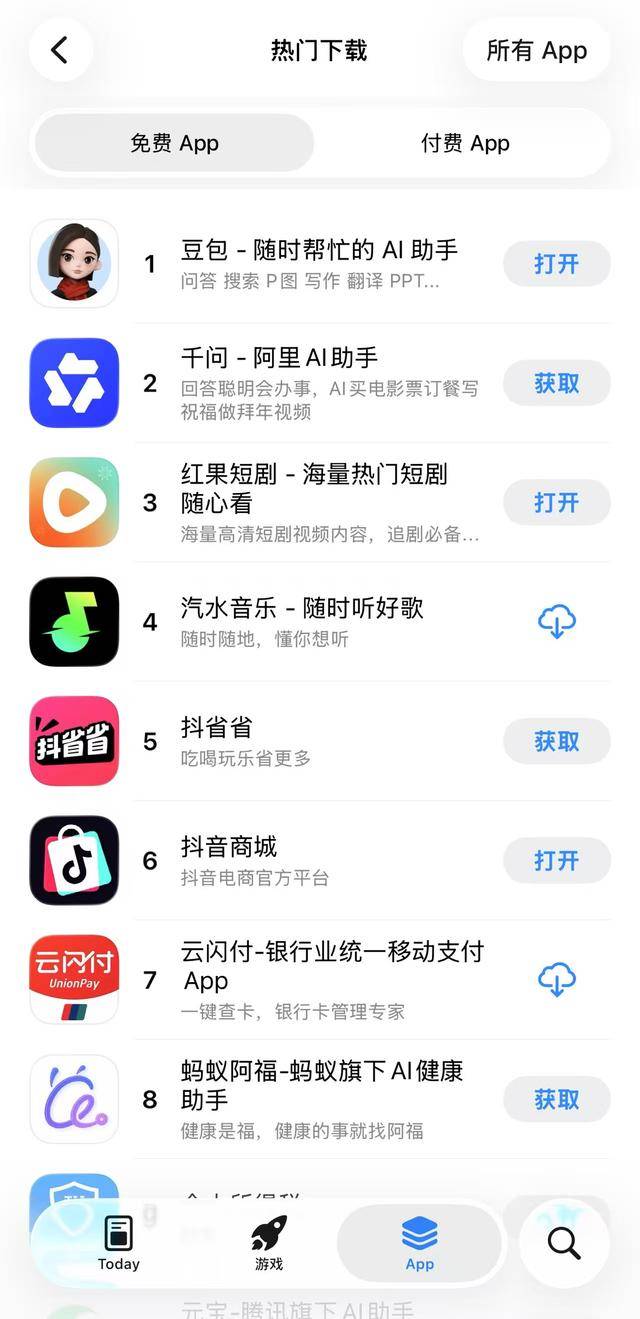Viewport: 640px width, 1319px height.
Task: Select the 免费 App segment
Action: coord(174,143)
